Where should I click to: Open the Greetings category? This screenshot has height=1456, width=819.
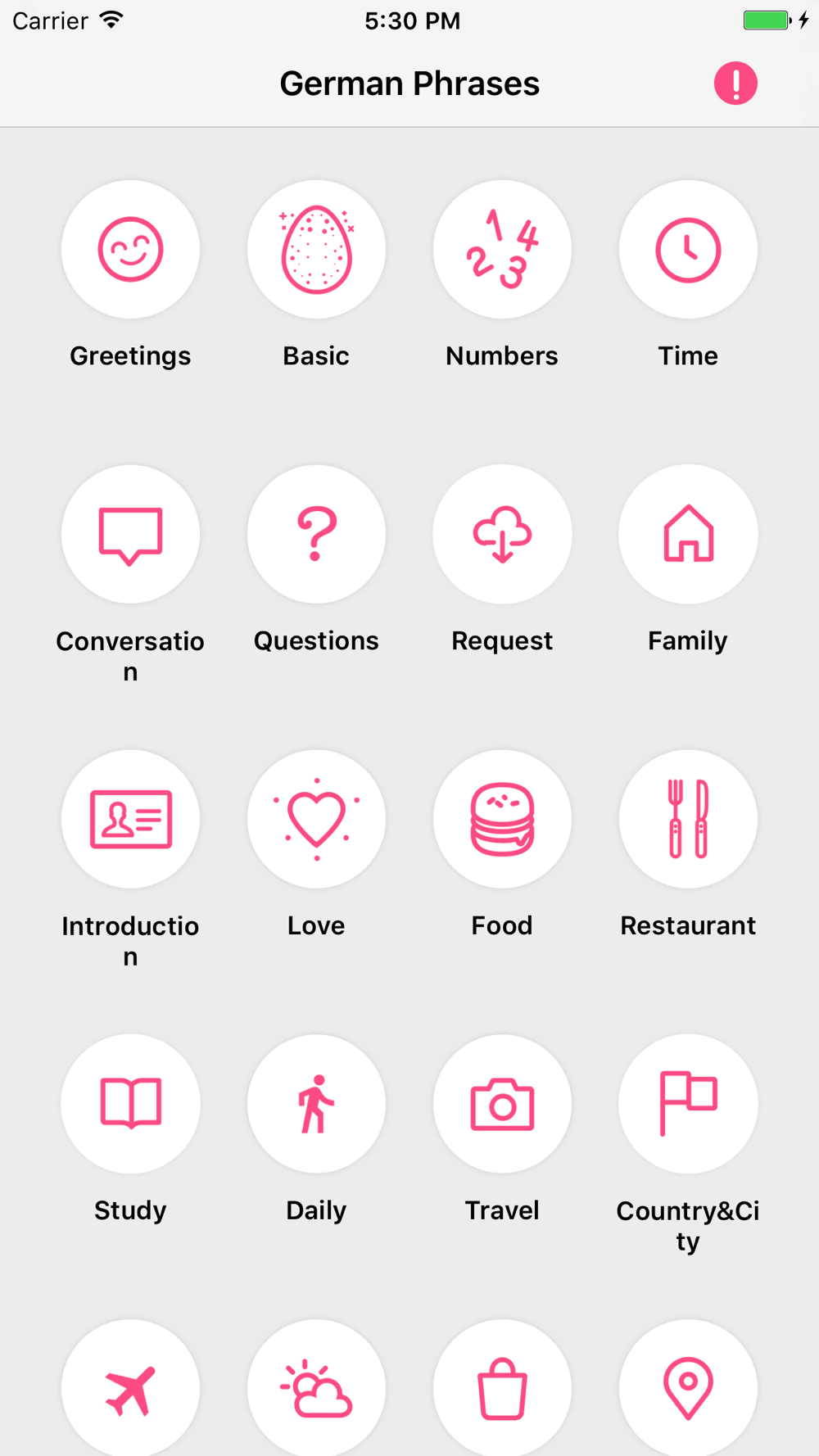pyautogui.click(x=130, y=250)
